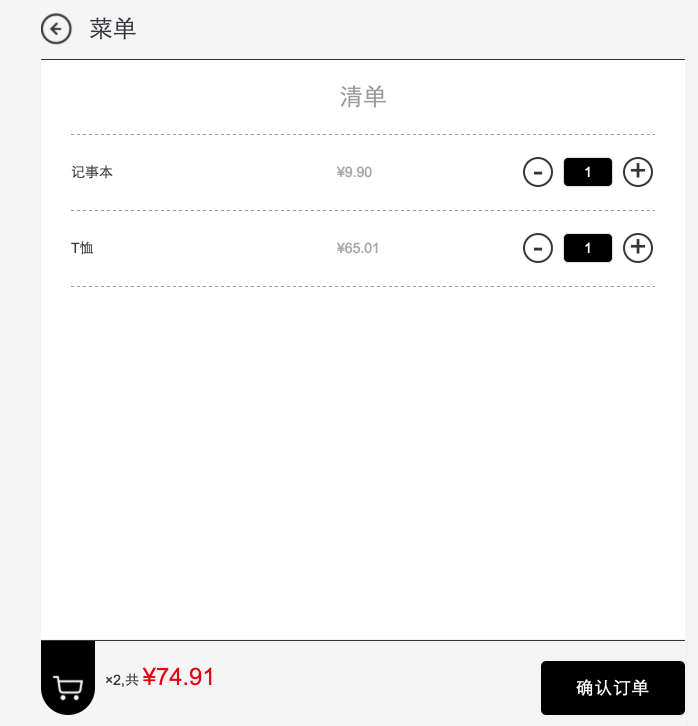Image resolution: width=698 pixels, height=726 pixels.
Task: Tap the T恤 quantity field
Action: point(588,247)
